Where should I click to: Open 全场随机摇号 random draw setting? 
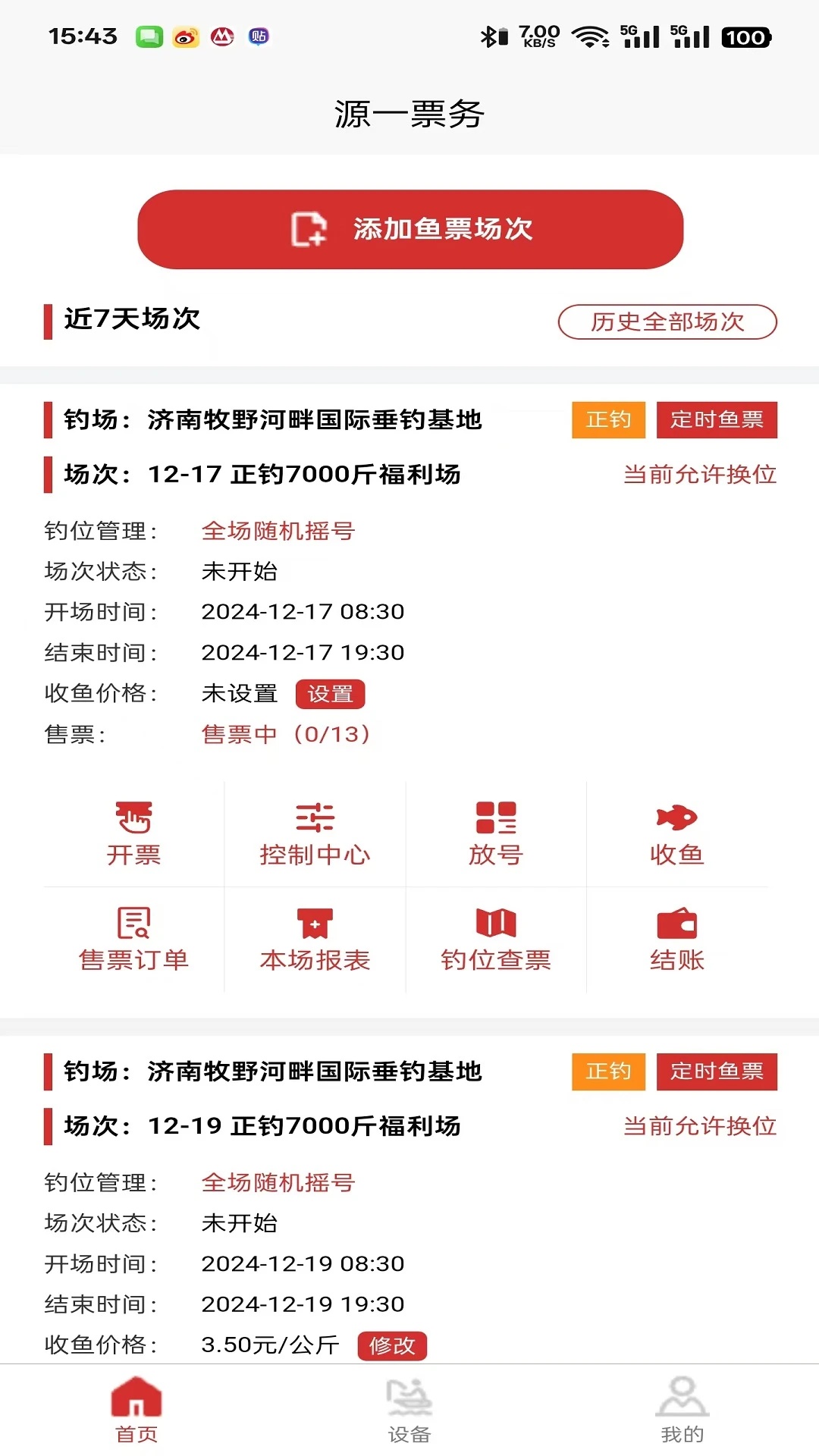point(278,531)
